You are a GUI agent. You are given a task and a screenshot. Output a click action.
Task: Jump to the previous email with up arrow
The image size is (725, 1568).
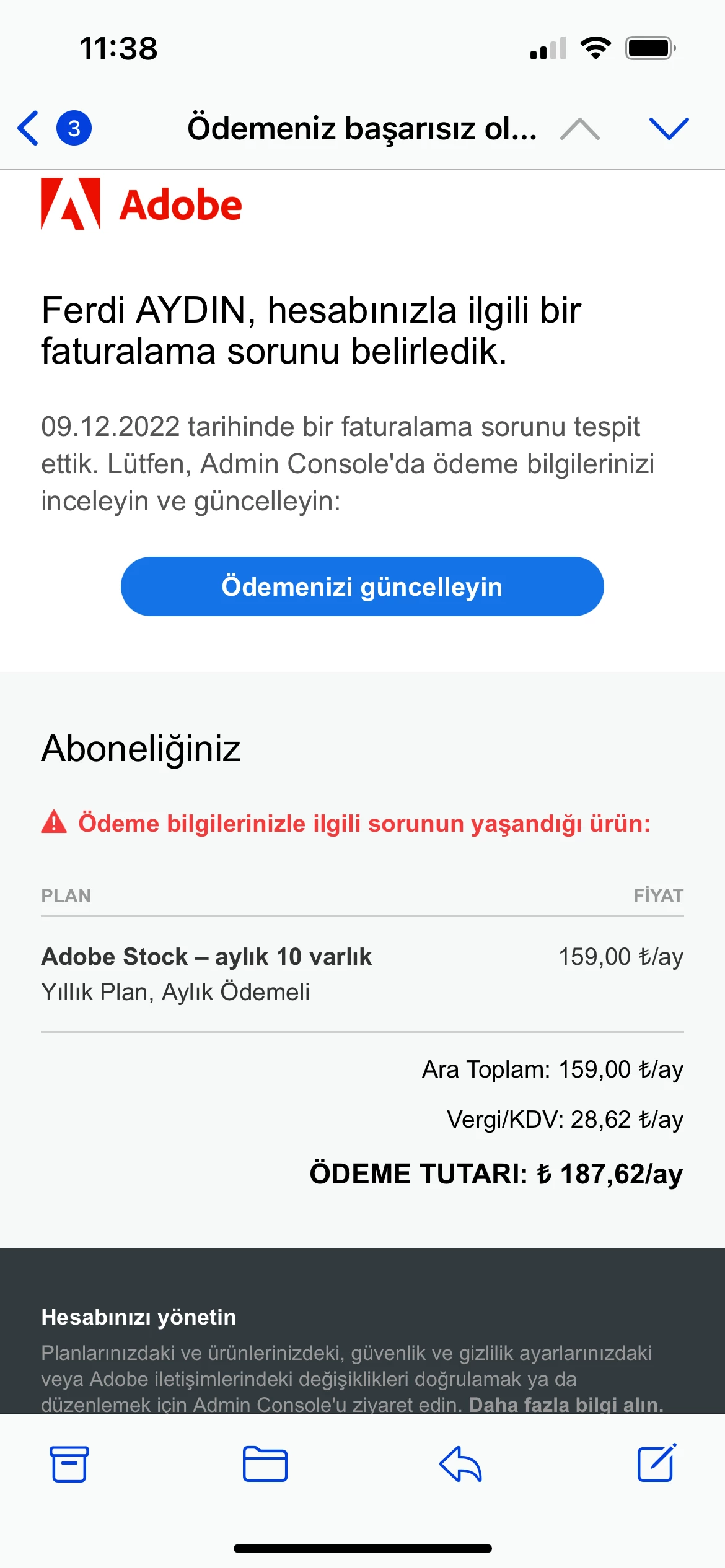tap(579, 129)
